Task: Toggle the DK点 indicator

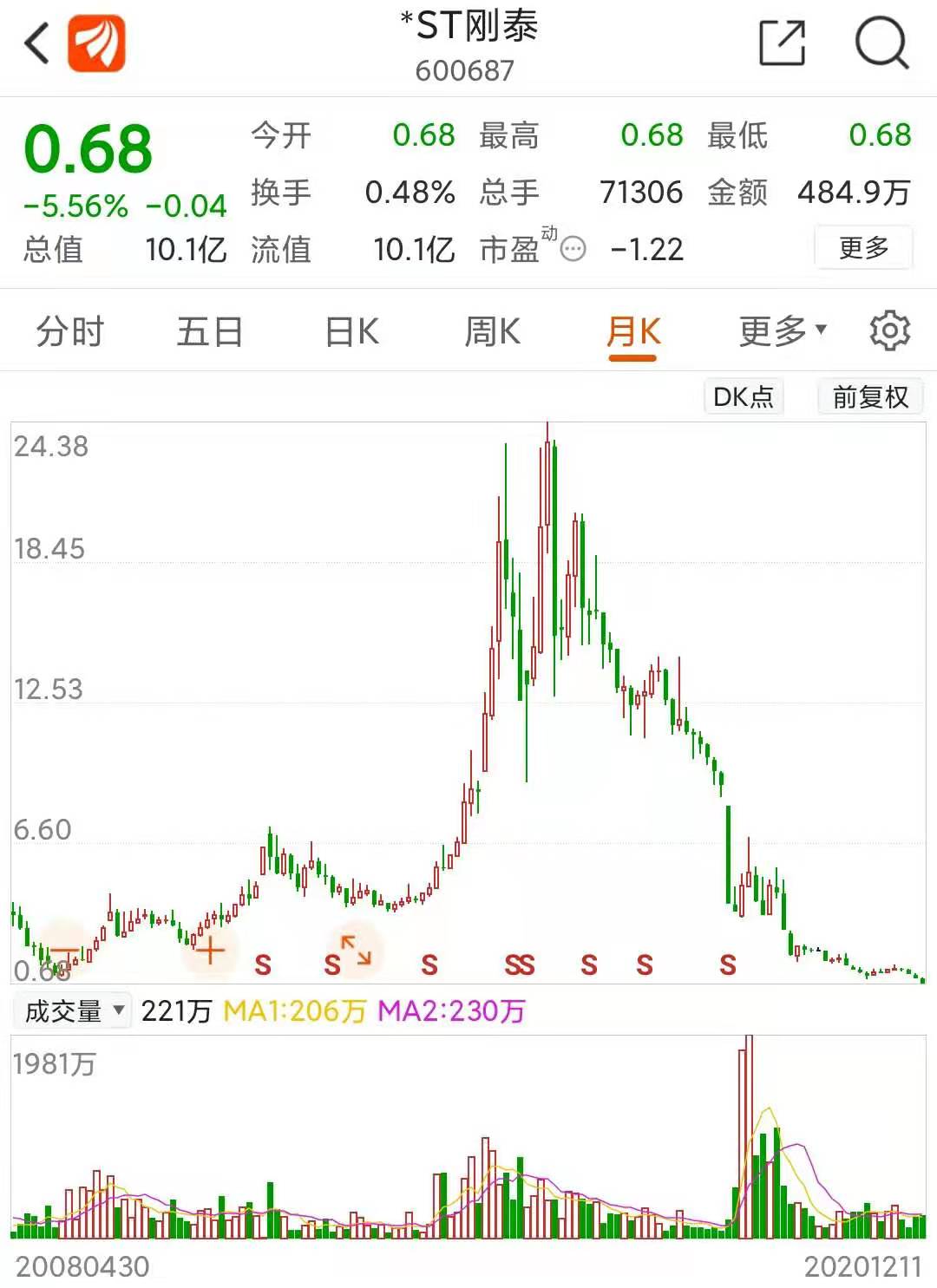Action: (743, 397)
